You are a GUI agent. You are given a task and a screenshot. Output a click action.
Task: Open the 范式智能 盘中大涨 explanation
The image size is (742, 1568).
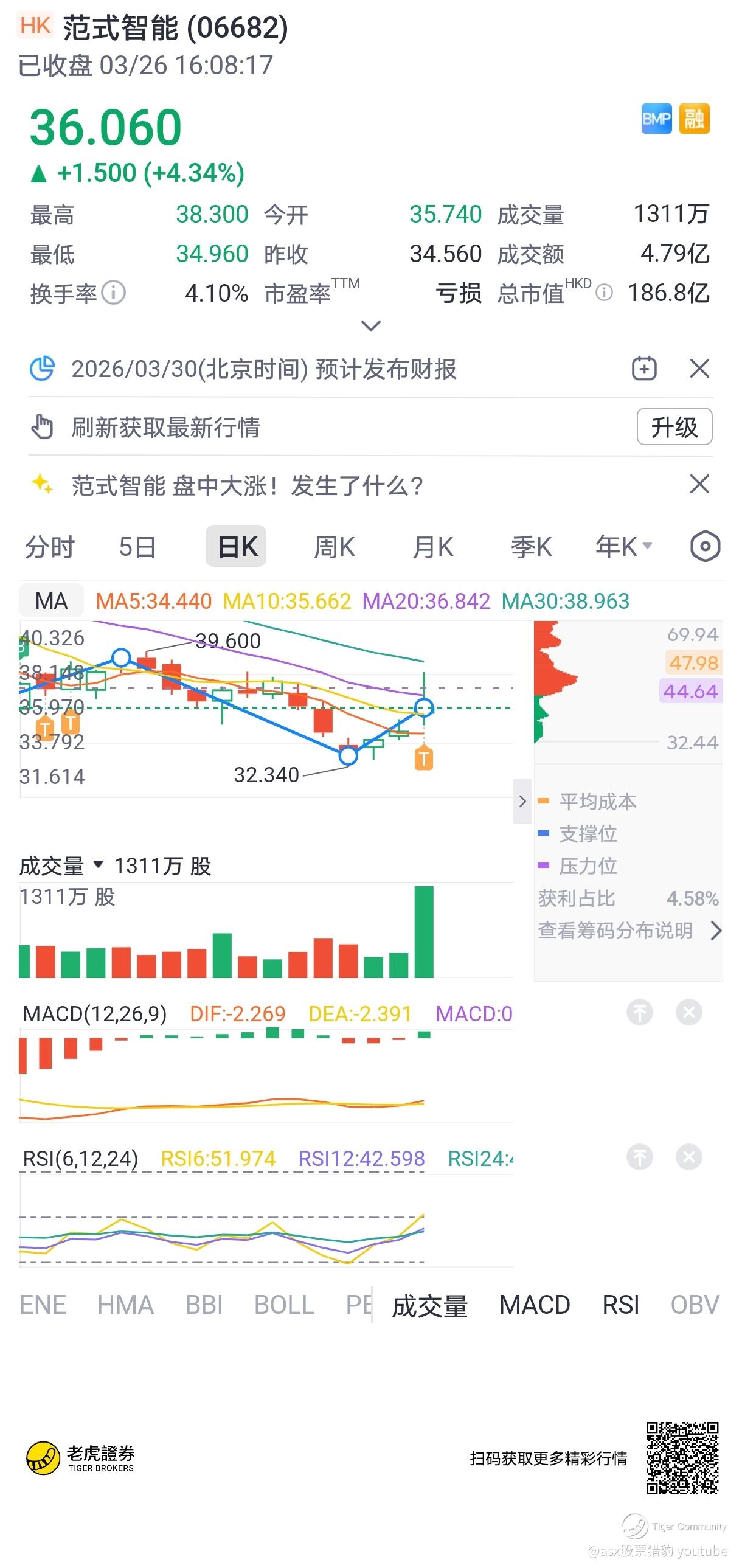click(x=247, y=486)
